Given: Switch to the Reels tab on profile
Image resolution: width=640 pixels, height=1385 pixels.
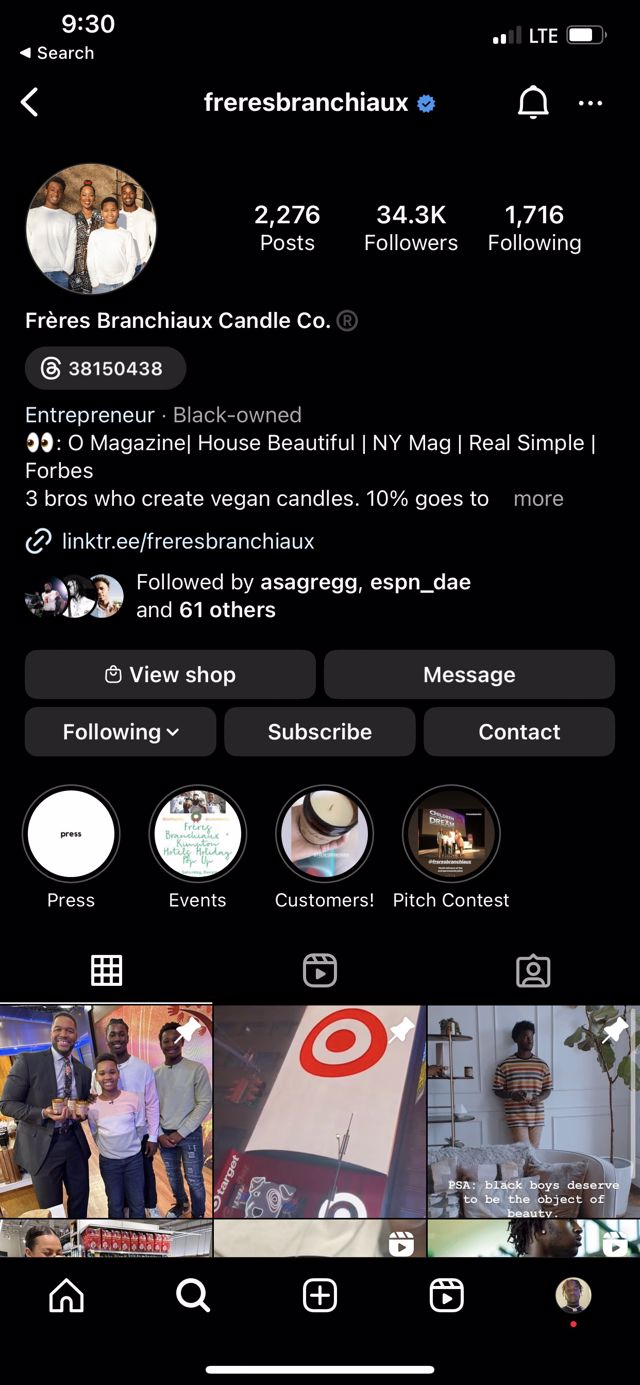Looking at the screenshot, I should tap(320, 970).
